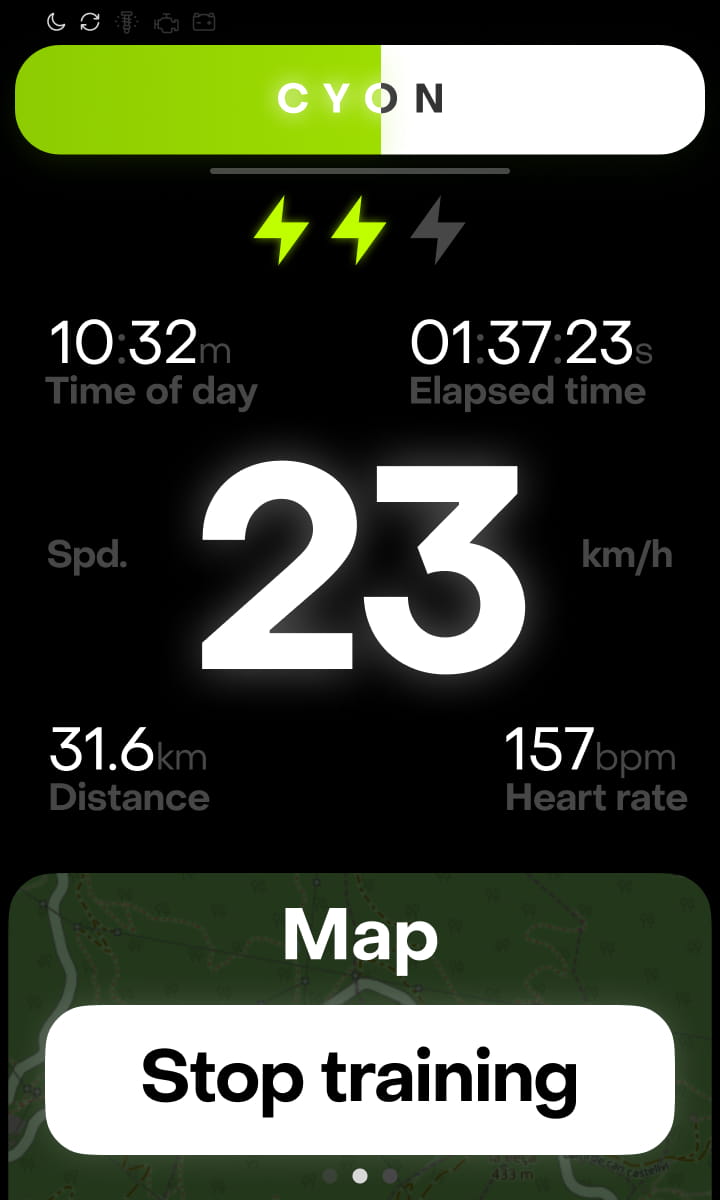Select the third lightning bolt assist level

coord(438,229)
